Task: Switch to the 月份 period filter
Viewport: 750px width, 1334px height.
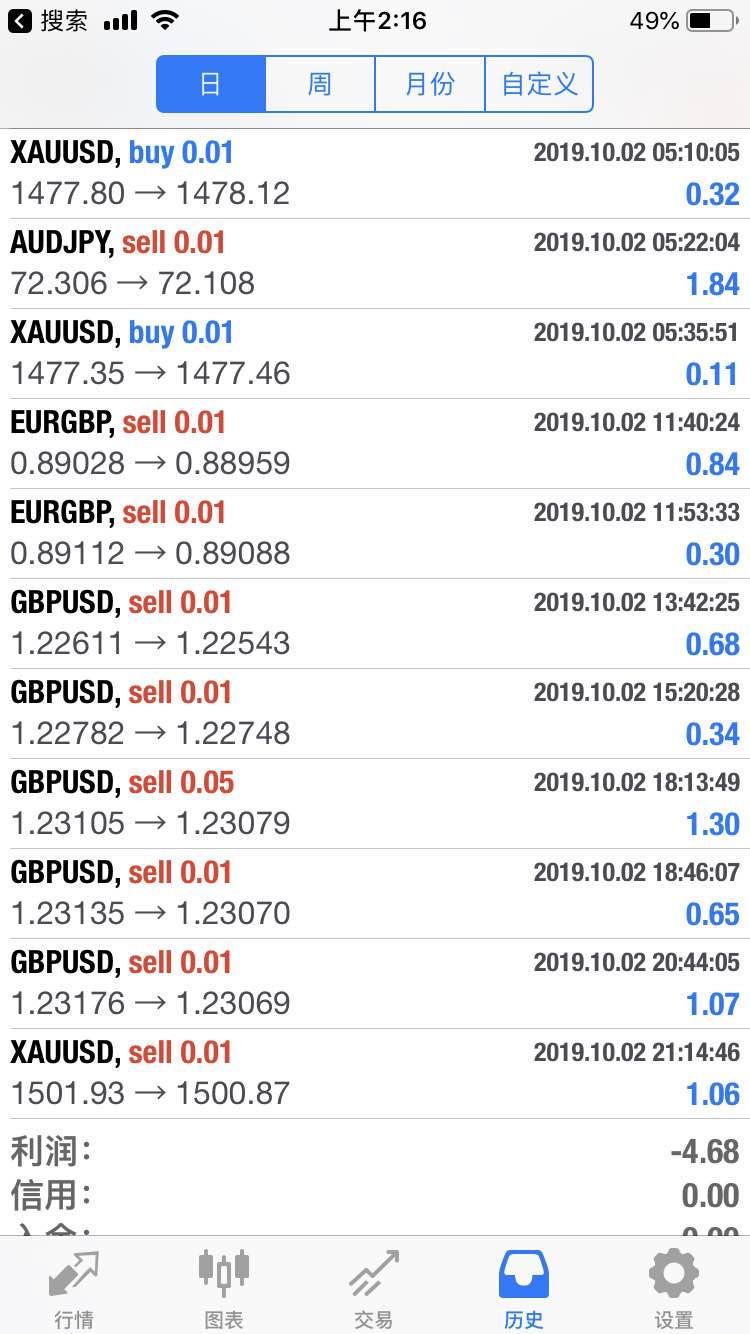Action: [430, 84]
